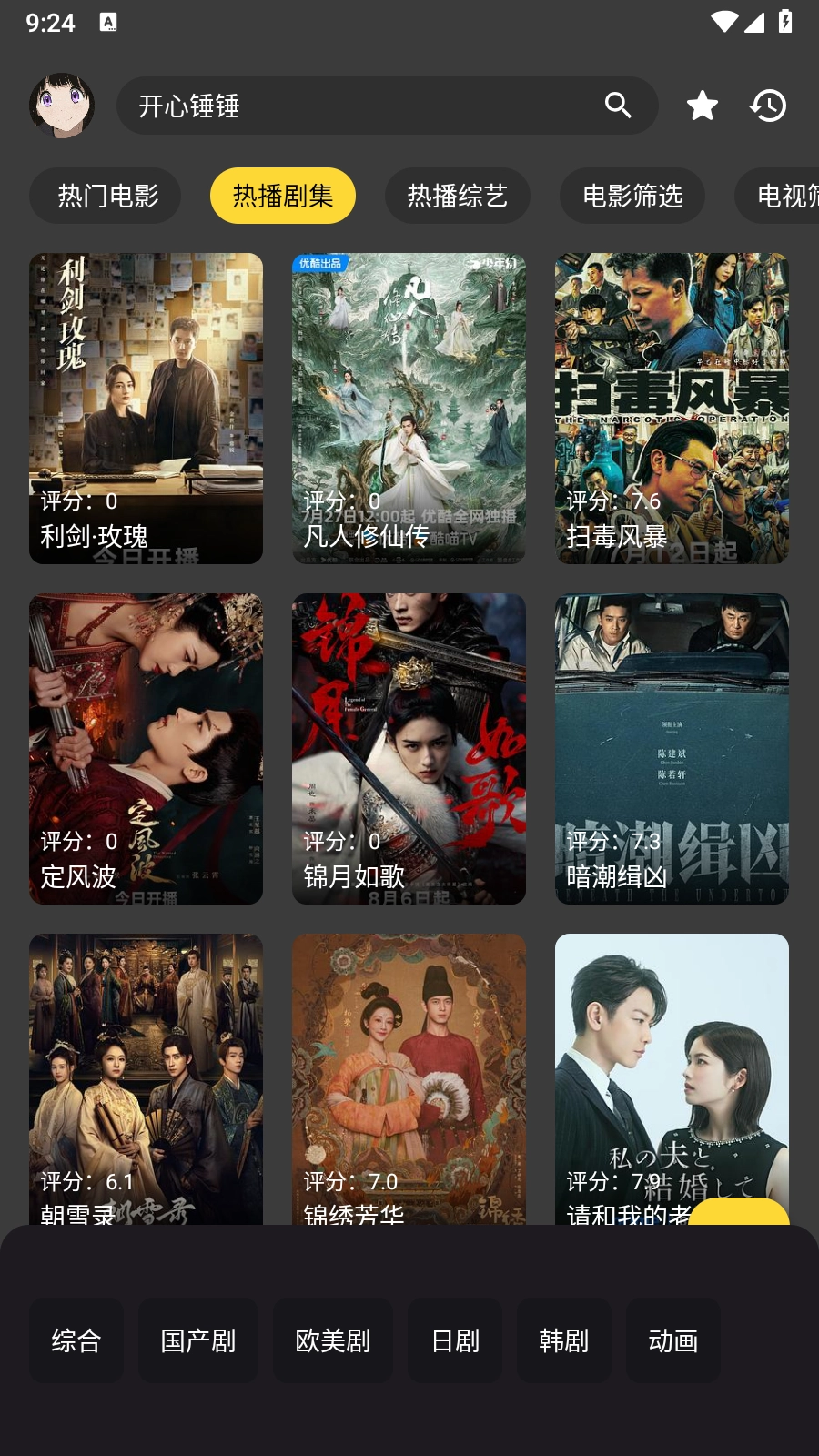Open watch history via the clock icon
819x1456 pixels.
click(x=769, y=105)
